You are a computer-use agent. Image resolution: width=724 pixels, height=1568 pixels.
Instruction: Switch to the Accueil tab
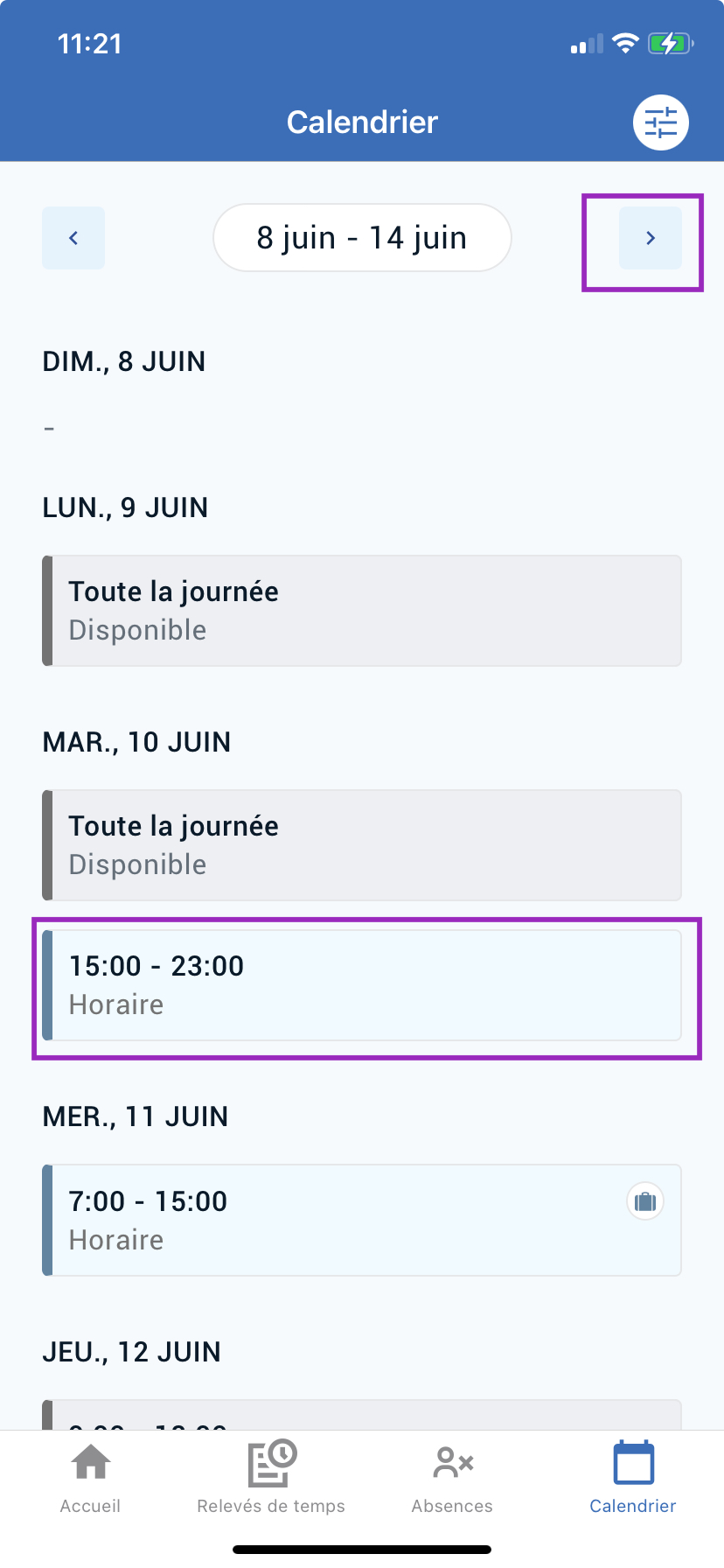tap(90, 1479)
